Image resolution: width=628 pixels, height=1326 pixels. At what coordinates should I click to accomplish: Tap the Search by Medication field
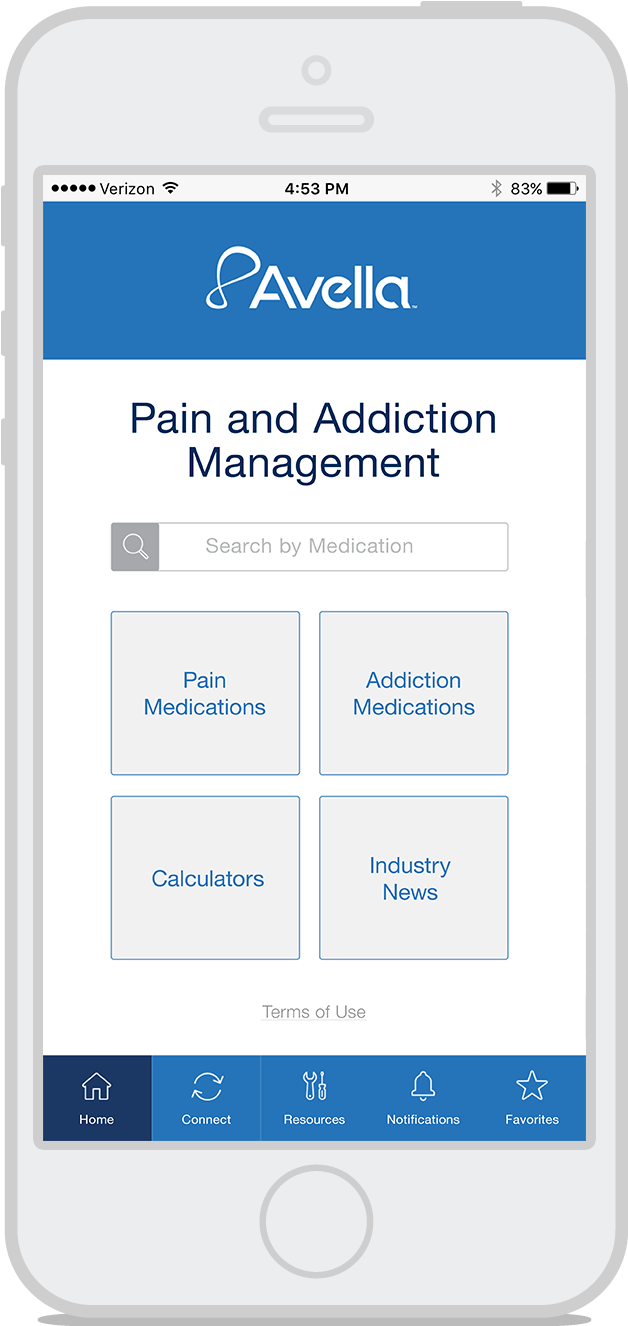332,547
